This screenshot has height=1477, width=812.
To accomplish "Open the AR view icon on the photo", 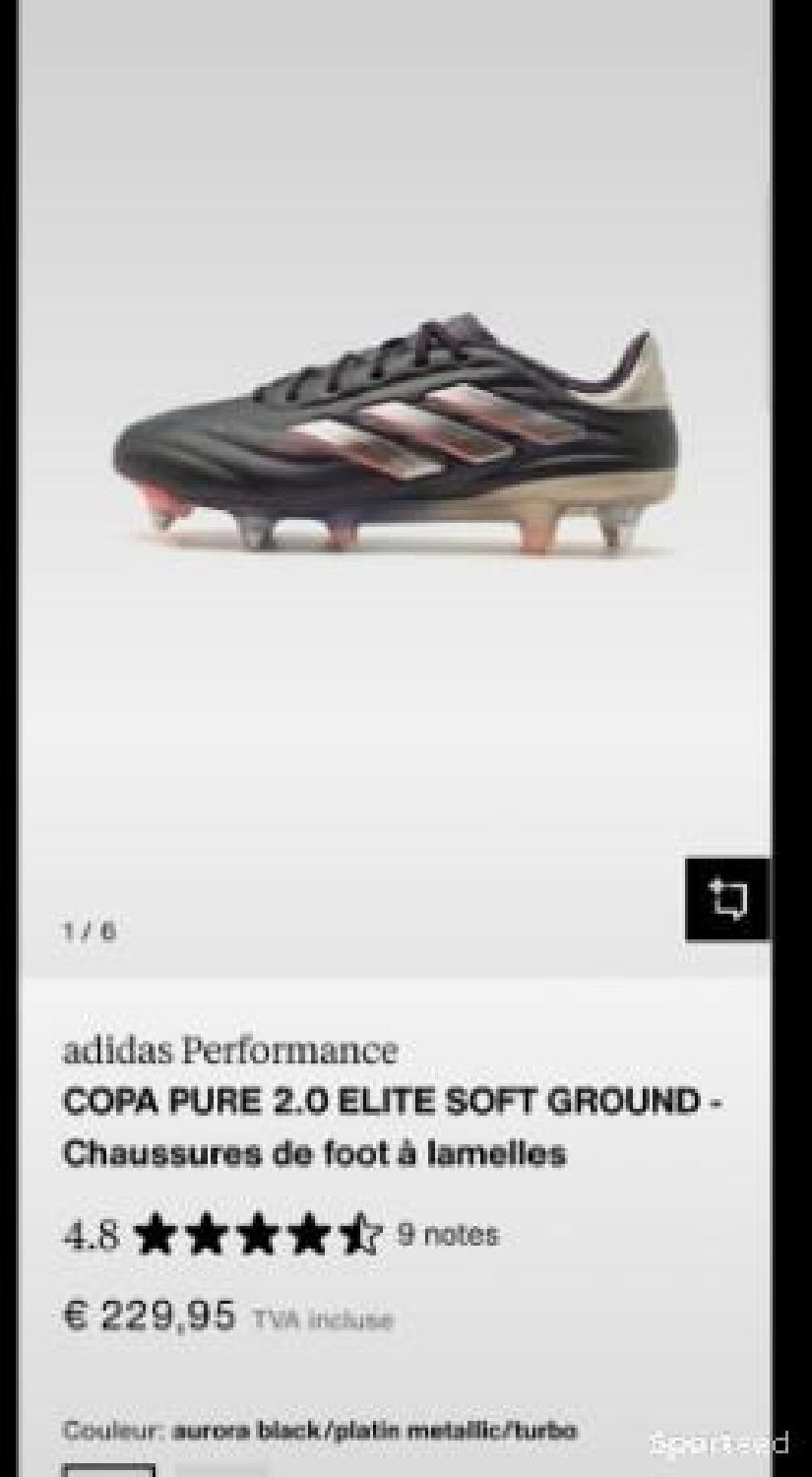I will [x=727, y=899].
